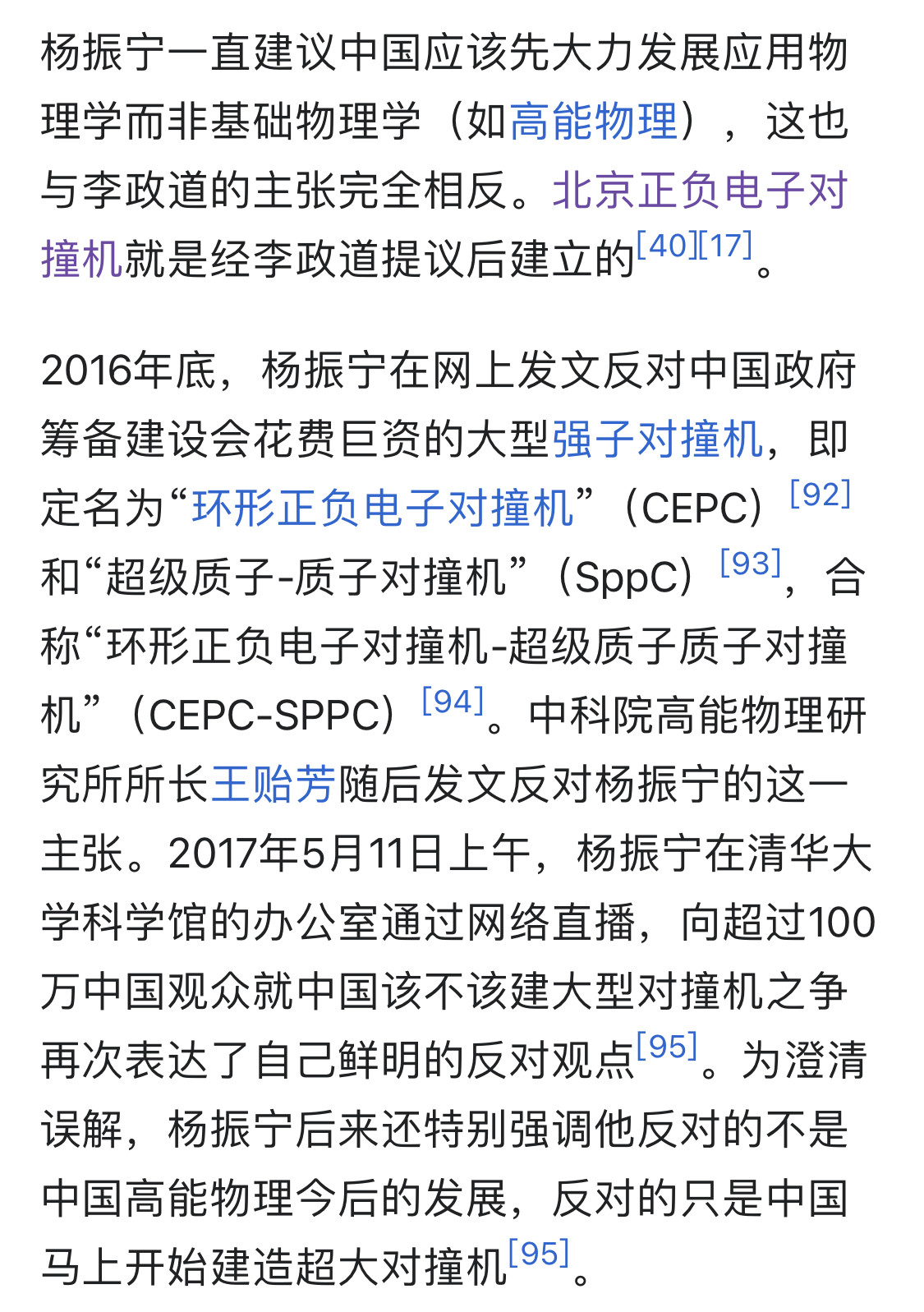Open reference [95] after 反对观点
The image size is (924, 1312).
click(x=666, y=1047)
